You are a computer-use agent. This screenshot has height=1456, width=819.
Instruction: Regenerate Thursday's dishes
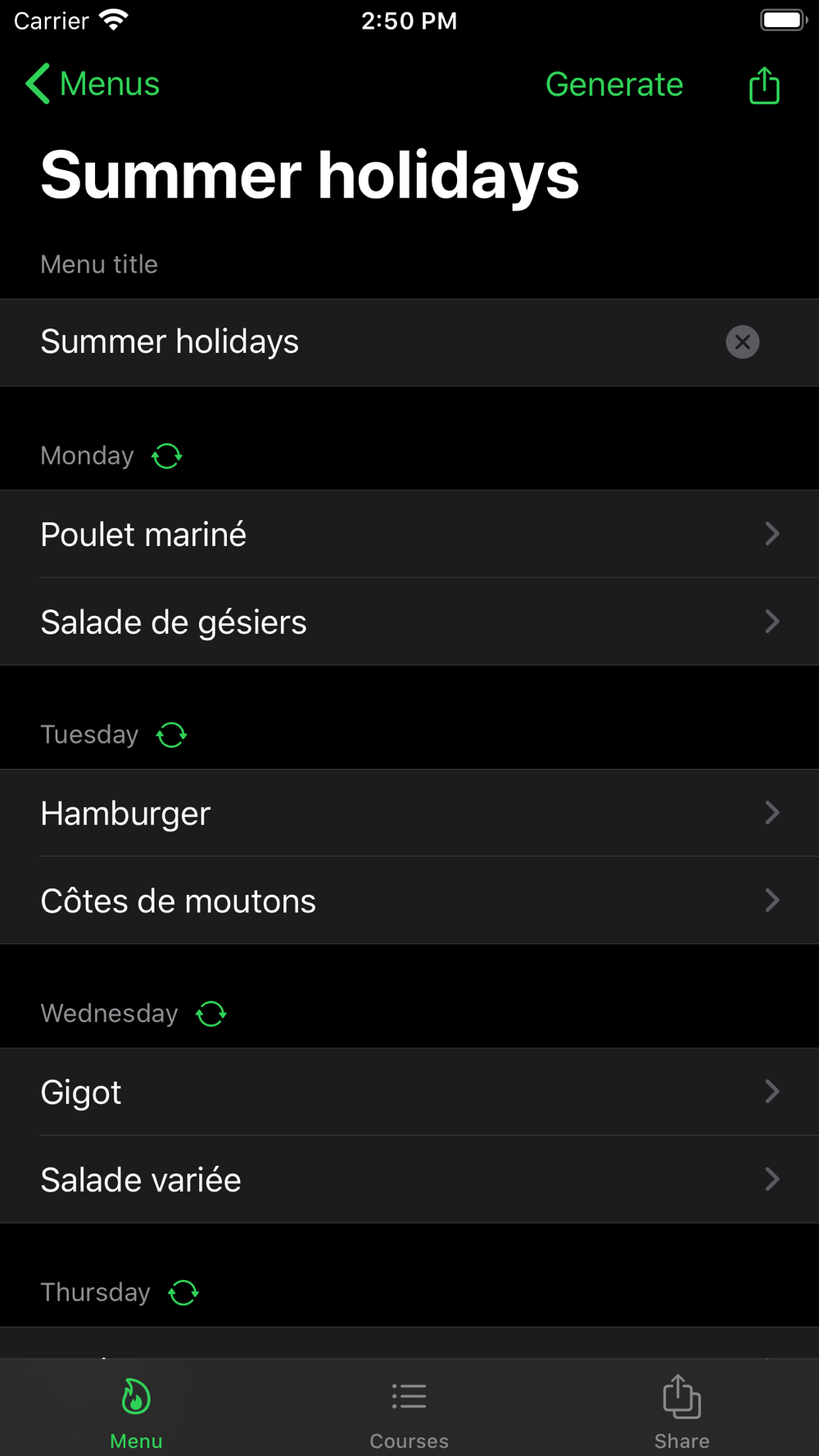click(183, 1293)
